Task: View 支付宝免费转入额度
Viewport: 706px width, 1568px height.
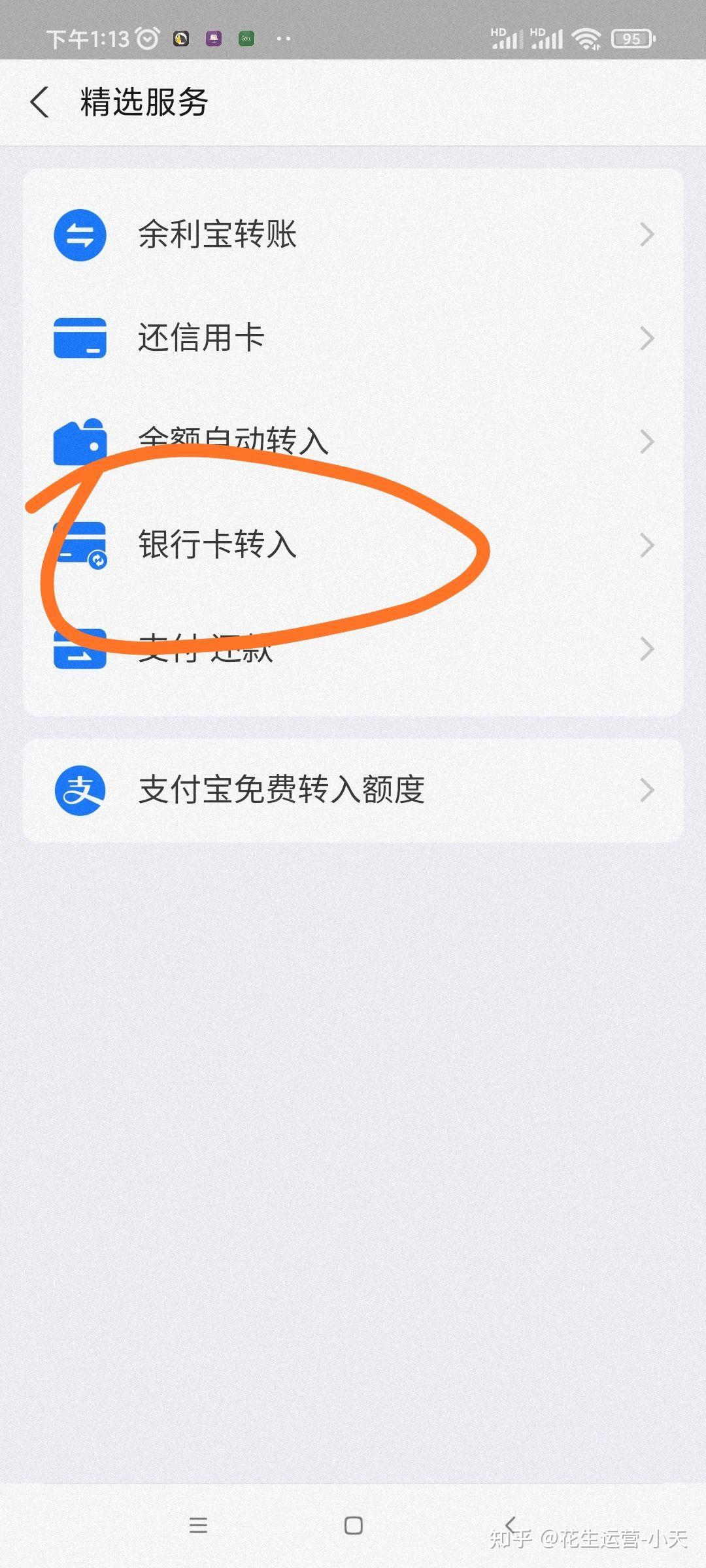Action: click(353, 791)
